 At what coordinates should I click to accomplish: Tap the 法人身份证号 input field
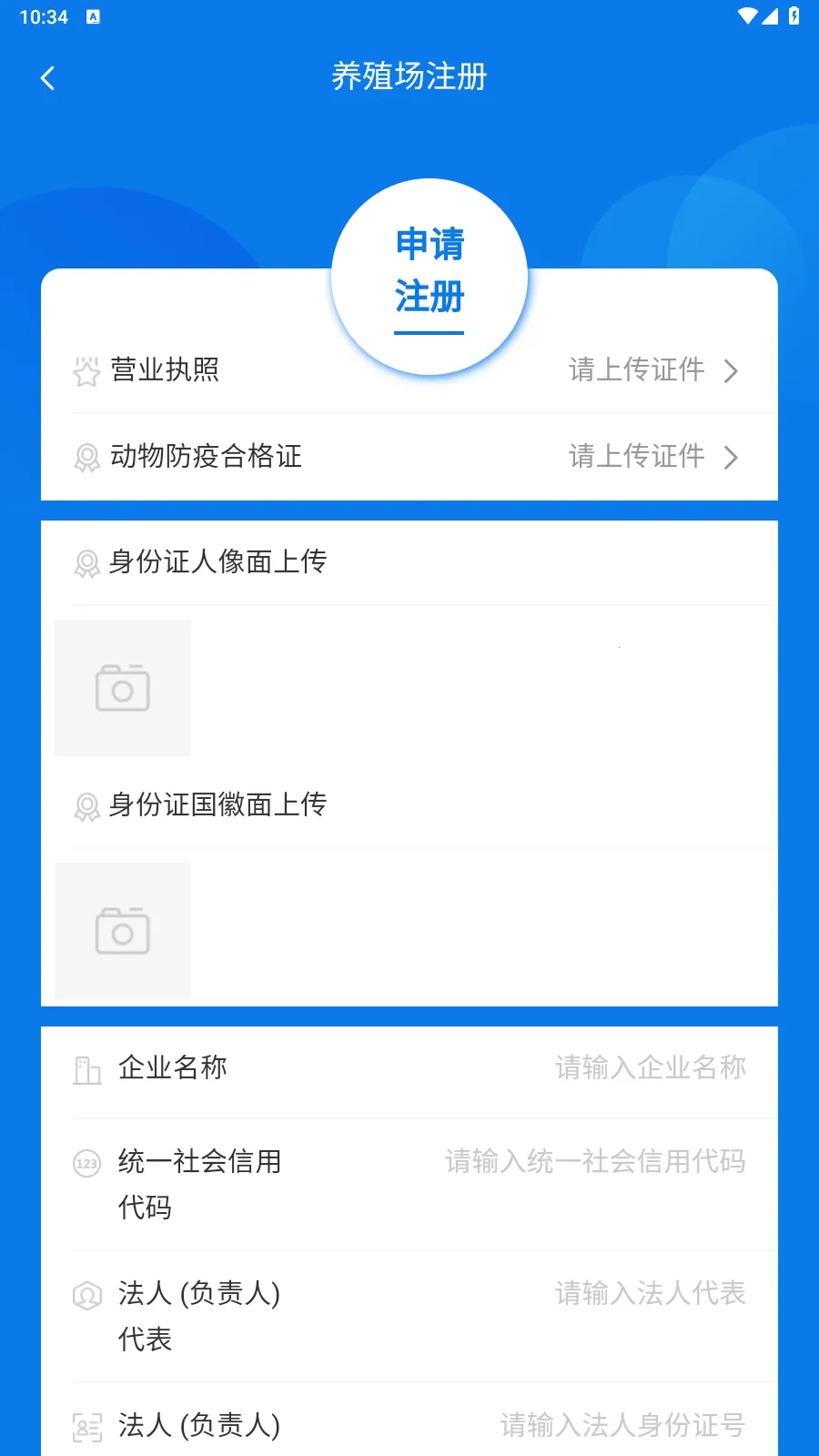[622, 1425]
